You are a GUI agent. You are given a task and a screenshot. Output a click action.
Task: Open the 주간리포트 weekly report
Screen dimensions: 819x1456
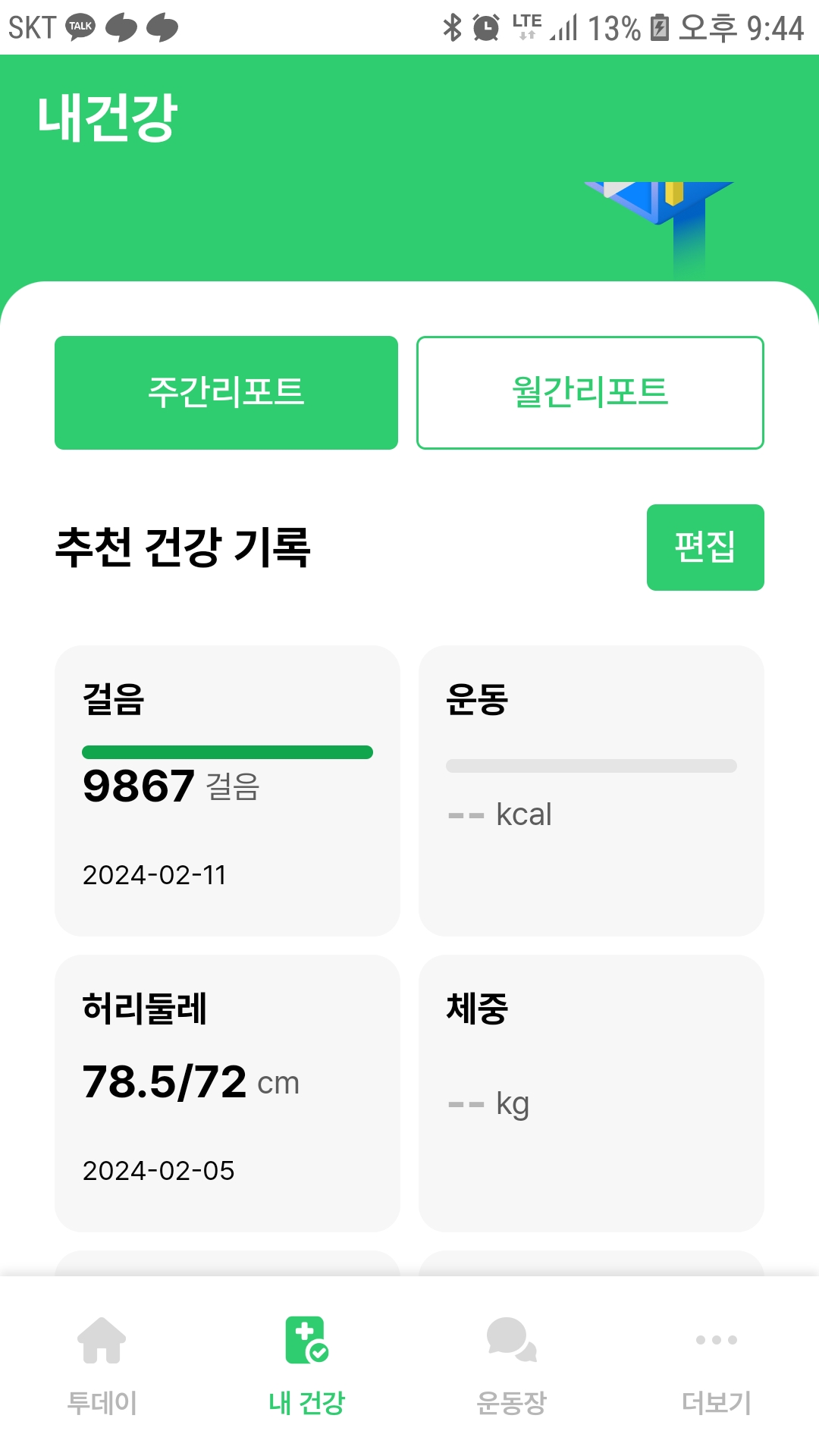226,393
